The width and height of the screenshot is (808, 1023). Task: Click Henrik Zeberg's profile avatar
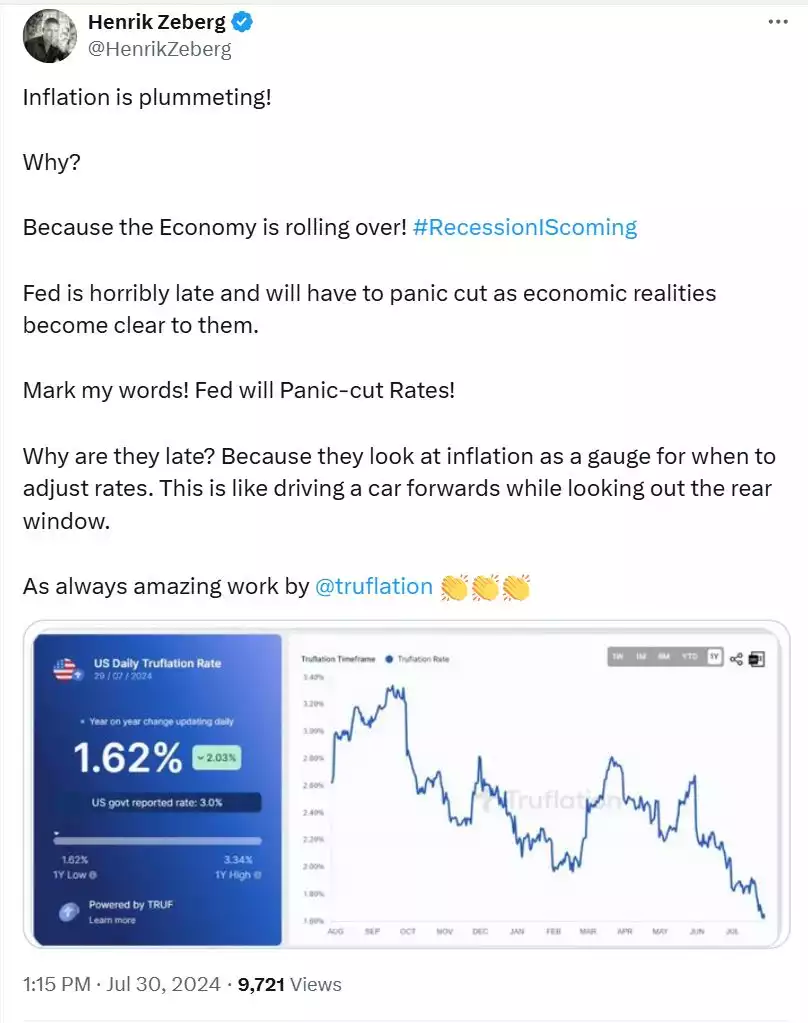coord(49,36)
